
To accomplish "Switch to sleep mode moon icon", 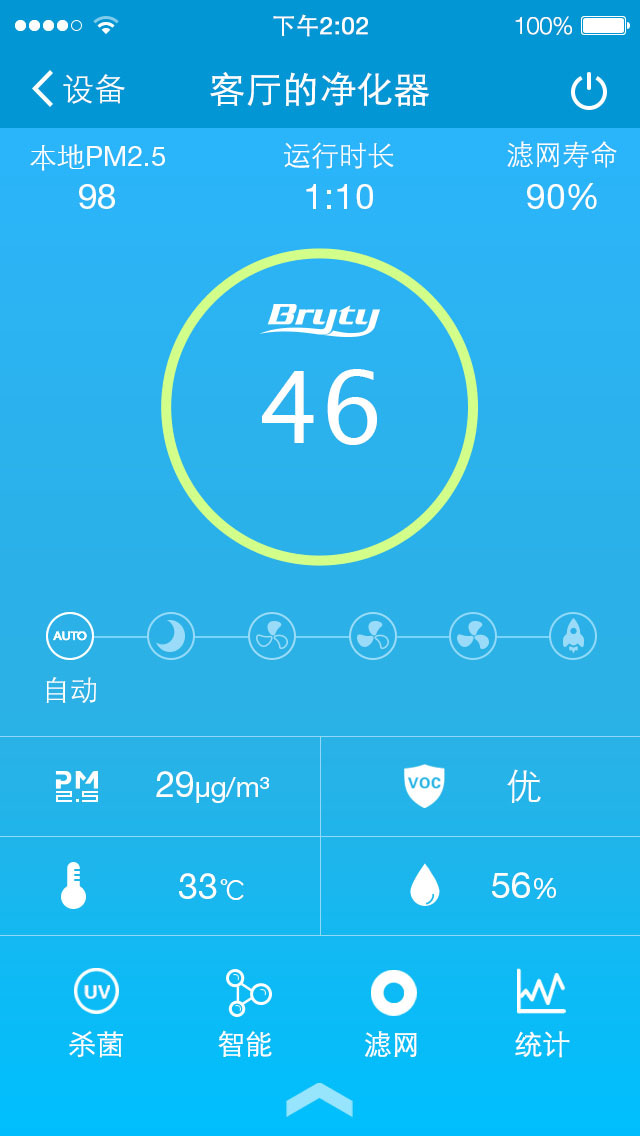I will coord(171,636).
